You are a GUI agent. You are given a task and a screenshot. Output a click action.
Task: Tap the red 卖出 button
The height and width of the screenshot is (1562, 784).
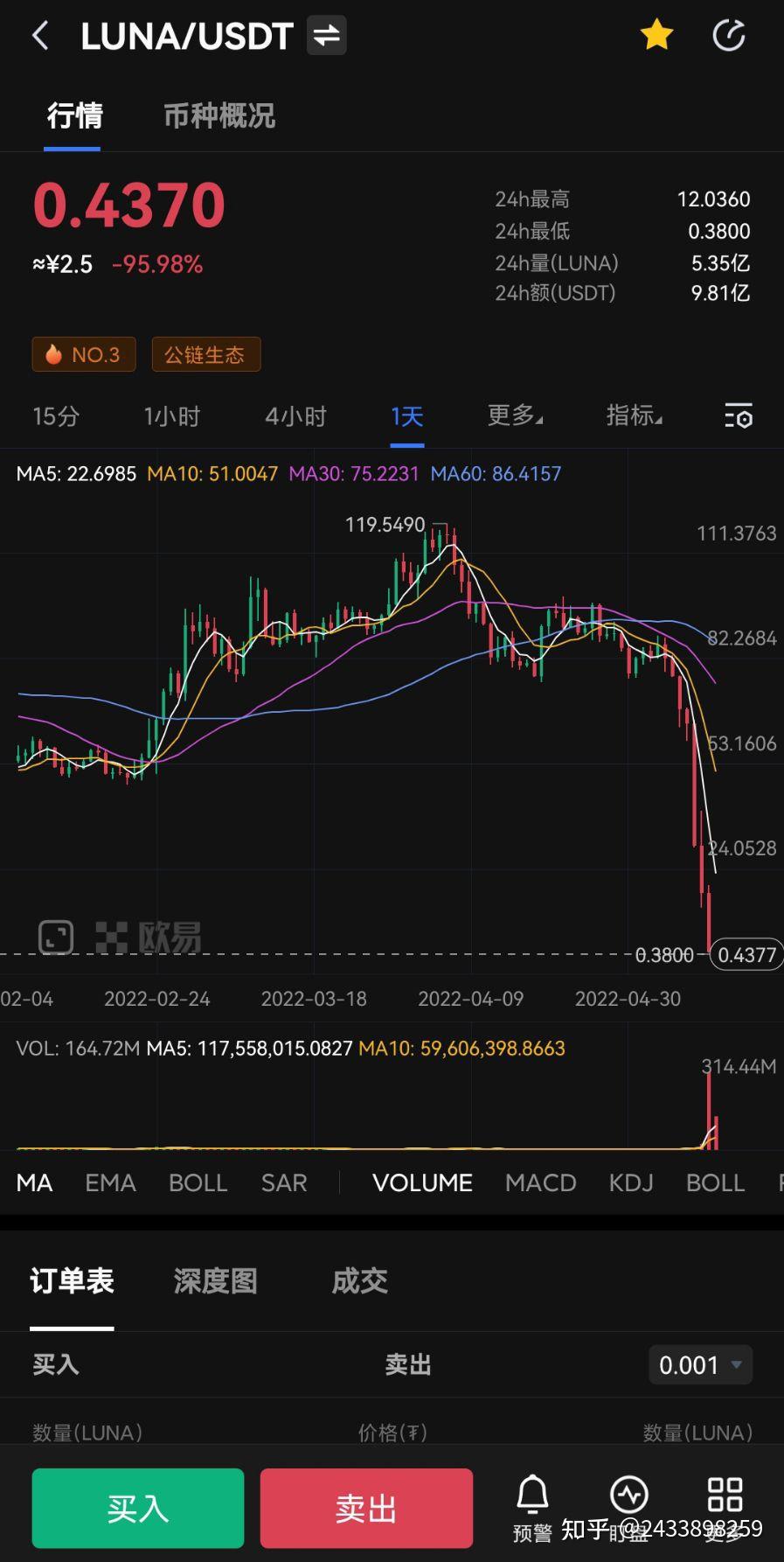coord(366,1509)
